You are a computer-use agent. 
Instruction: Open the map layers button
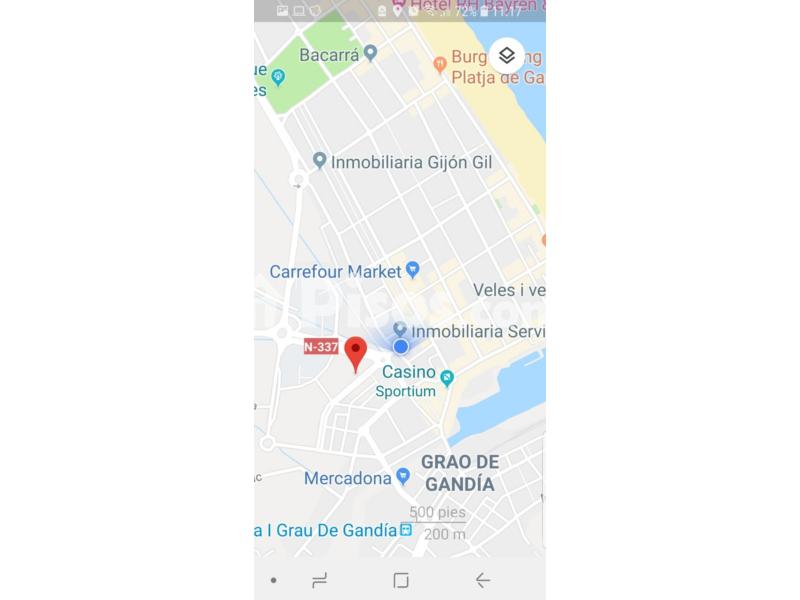[x=507, y=56]
